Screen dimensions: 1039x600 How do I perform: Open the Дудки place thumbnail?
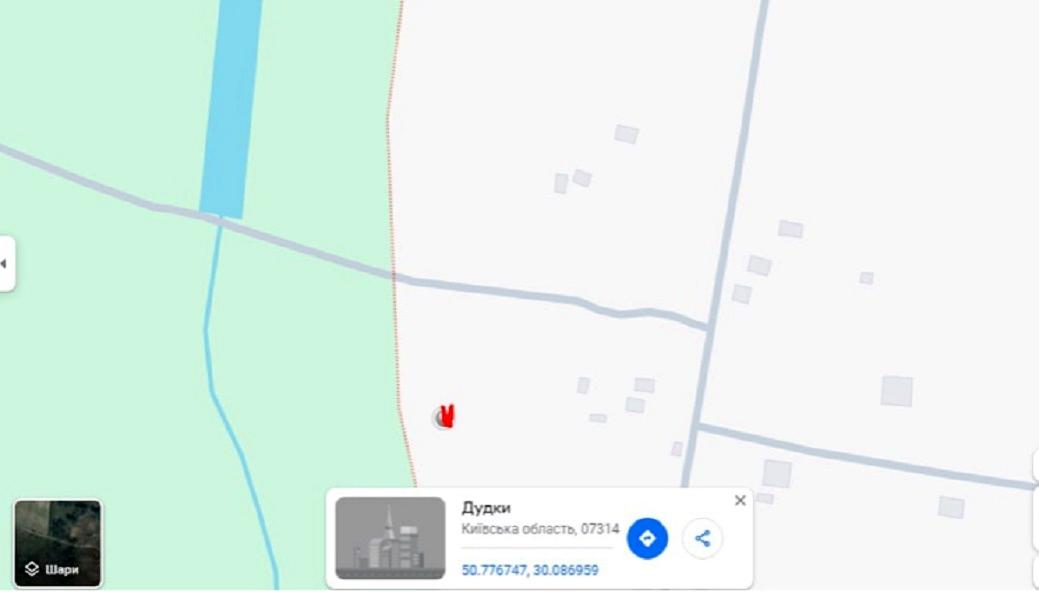coord(390,538)
